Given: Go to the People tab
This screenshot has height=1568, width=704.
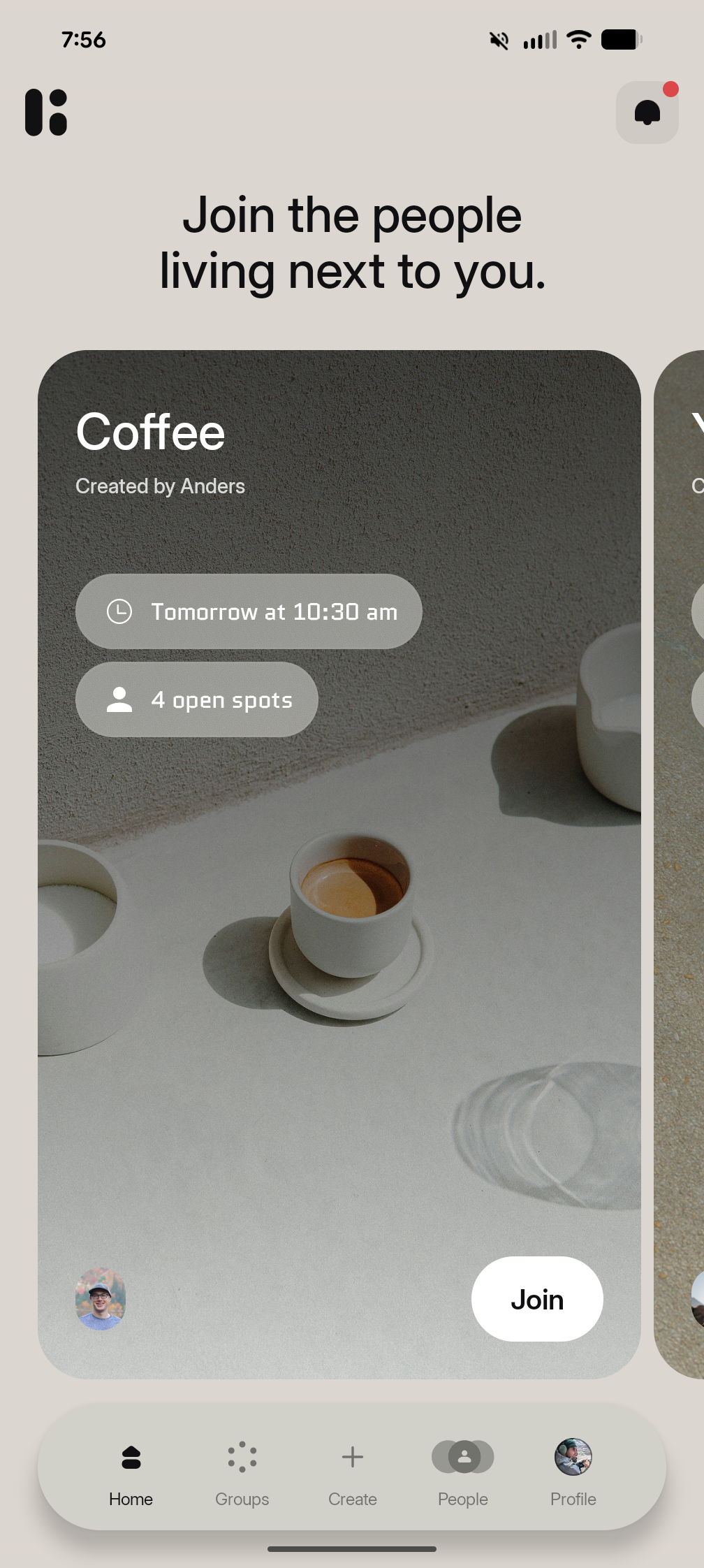Looking at the screenshot, I should click(x=462, y=1472).
